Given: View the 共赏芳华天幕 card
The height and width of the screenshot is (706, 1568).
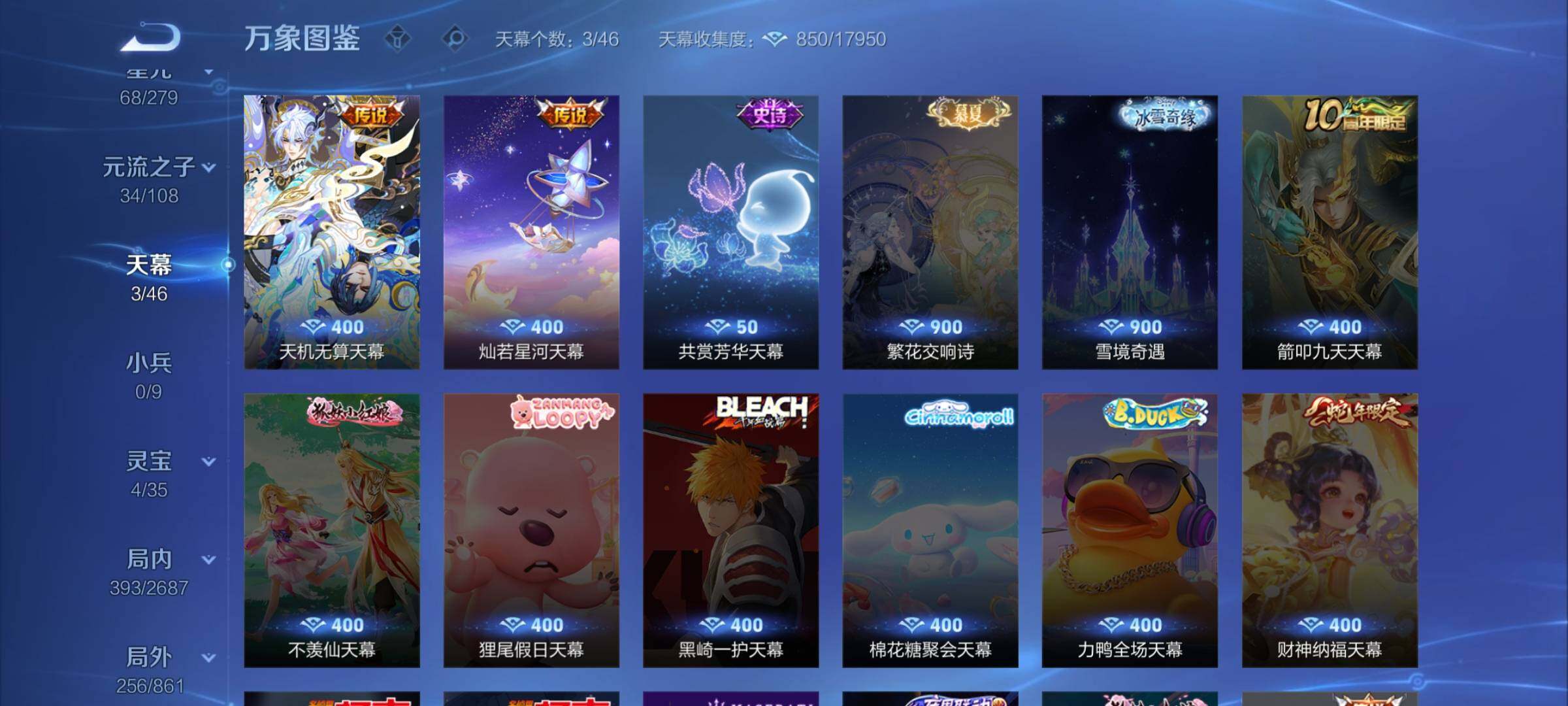Looking at the screenshot, I should click(x=730, y=232).
